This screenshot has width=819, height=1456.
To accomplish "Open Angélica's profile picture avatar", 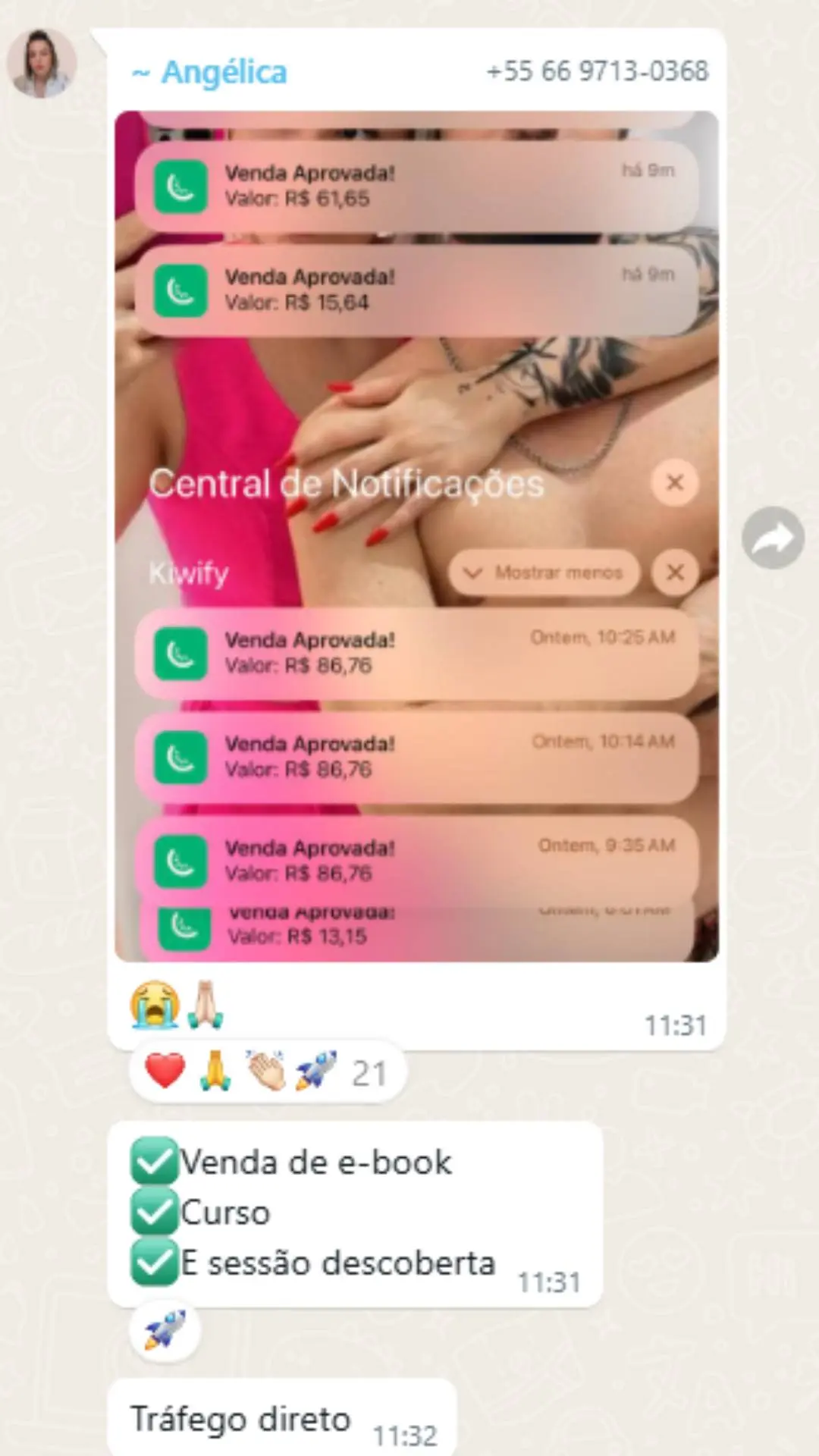I will pos(42,64).
